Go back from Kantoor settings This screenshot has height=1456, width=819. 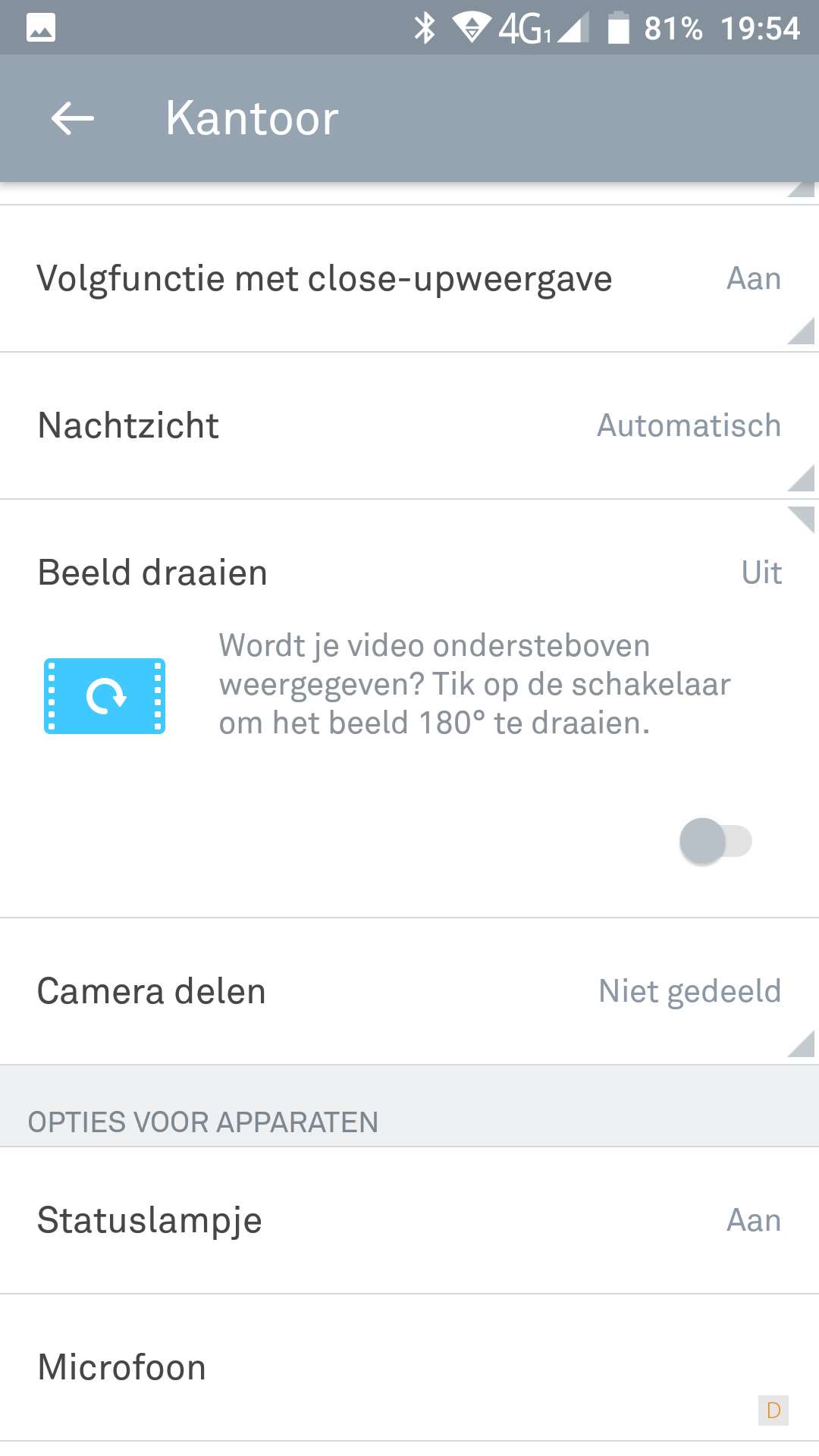72,119
